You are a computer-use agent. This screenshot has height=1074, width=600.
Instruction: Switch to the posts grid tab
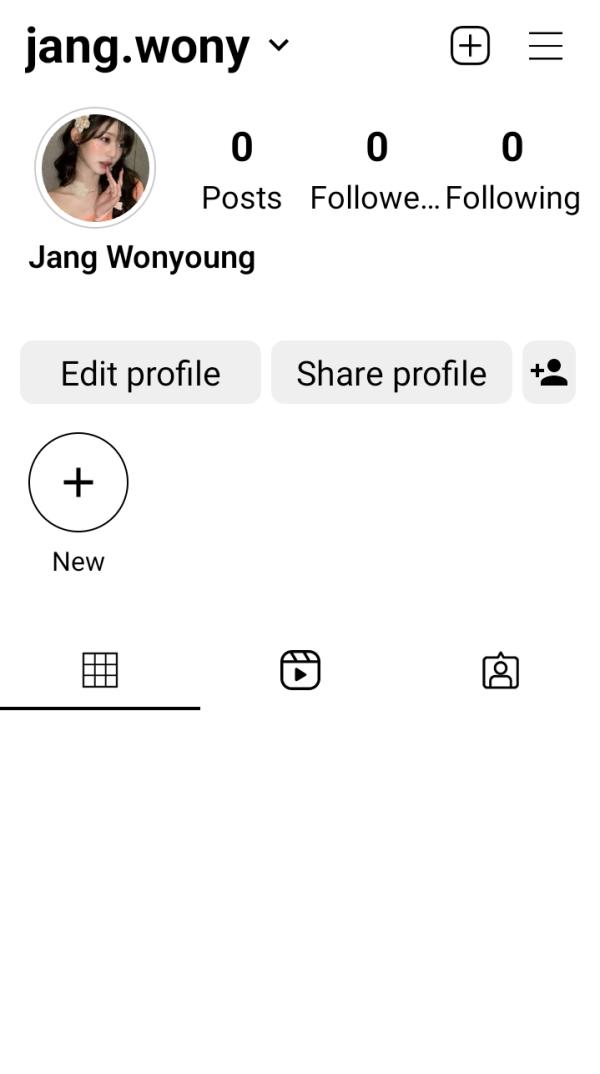pyautogui.click(x=100, y=670)
